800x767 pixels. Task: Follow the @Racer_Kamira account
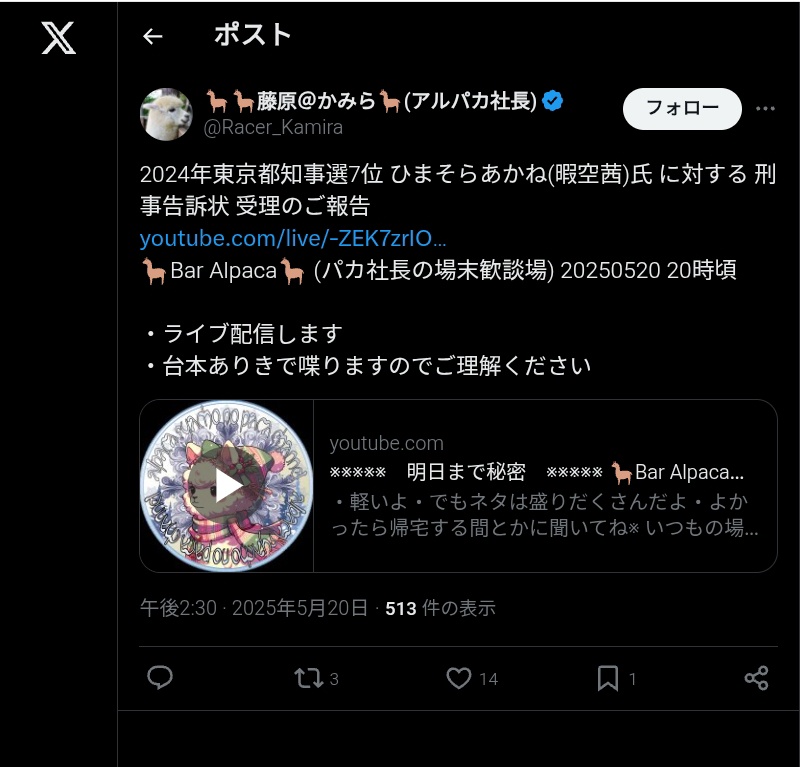pyautogui.click(x=681, y=109)
